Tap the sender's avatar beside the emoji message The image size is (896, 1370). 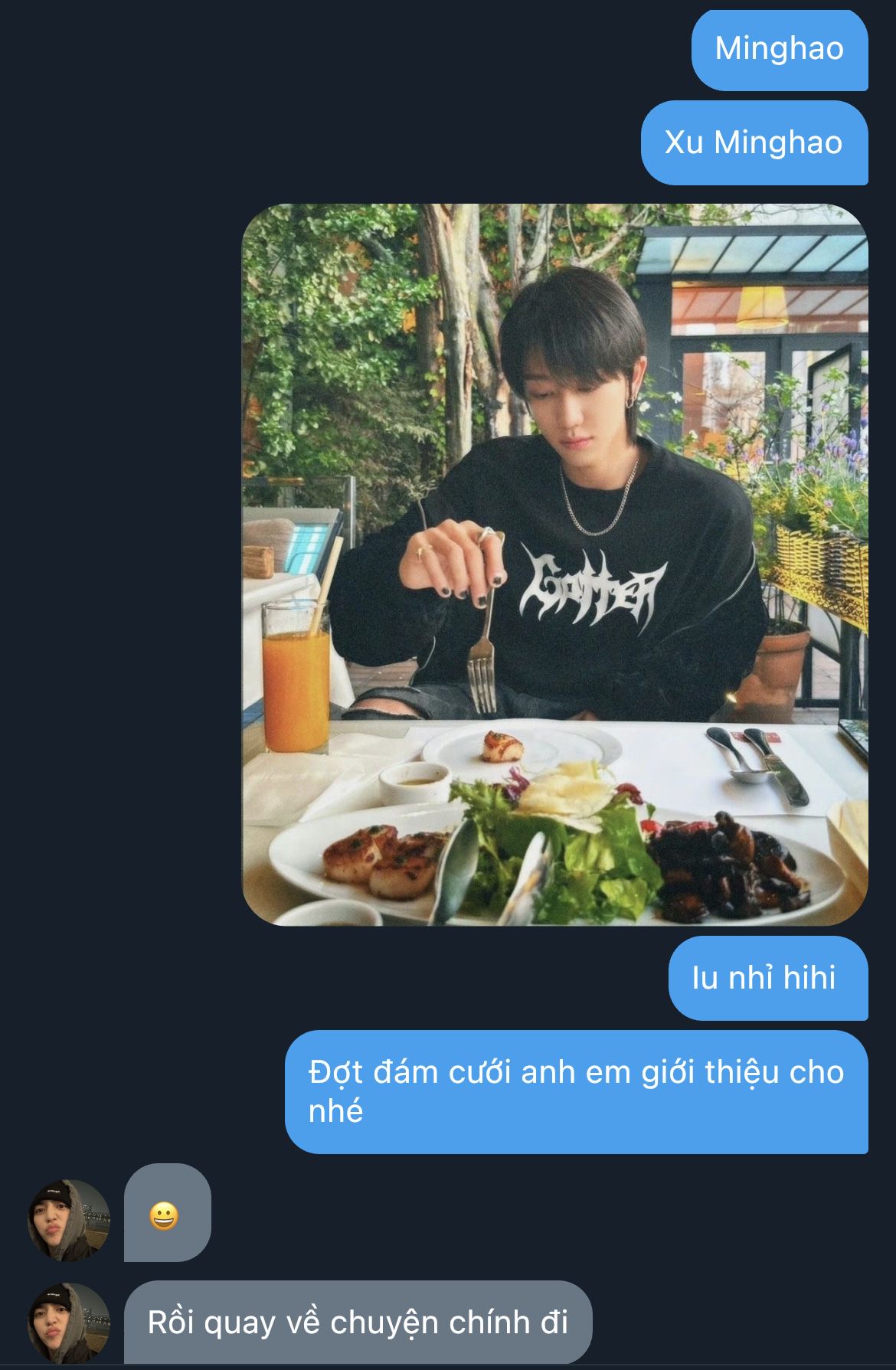(x=69, y=1219)
